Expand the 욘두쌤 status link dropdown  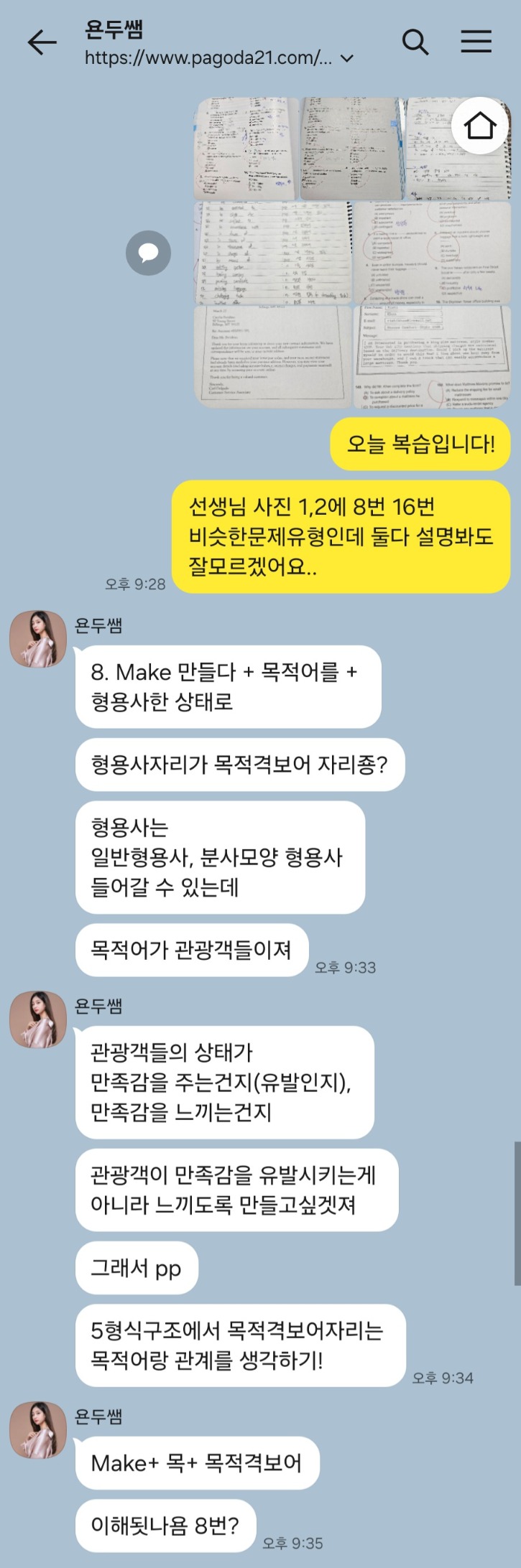pyautogui.click(x=348, y=59)
